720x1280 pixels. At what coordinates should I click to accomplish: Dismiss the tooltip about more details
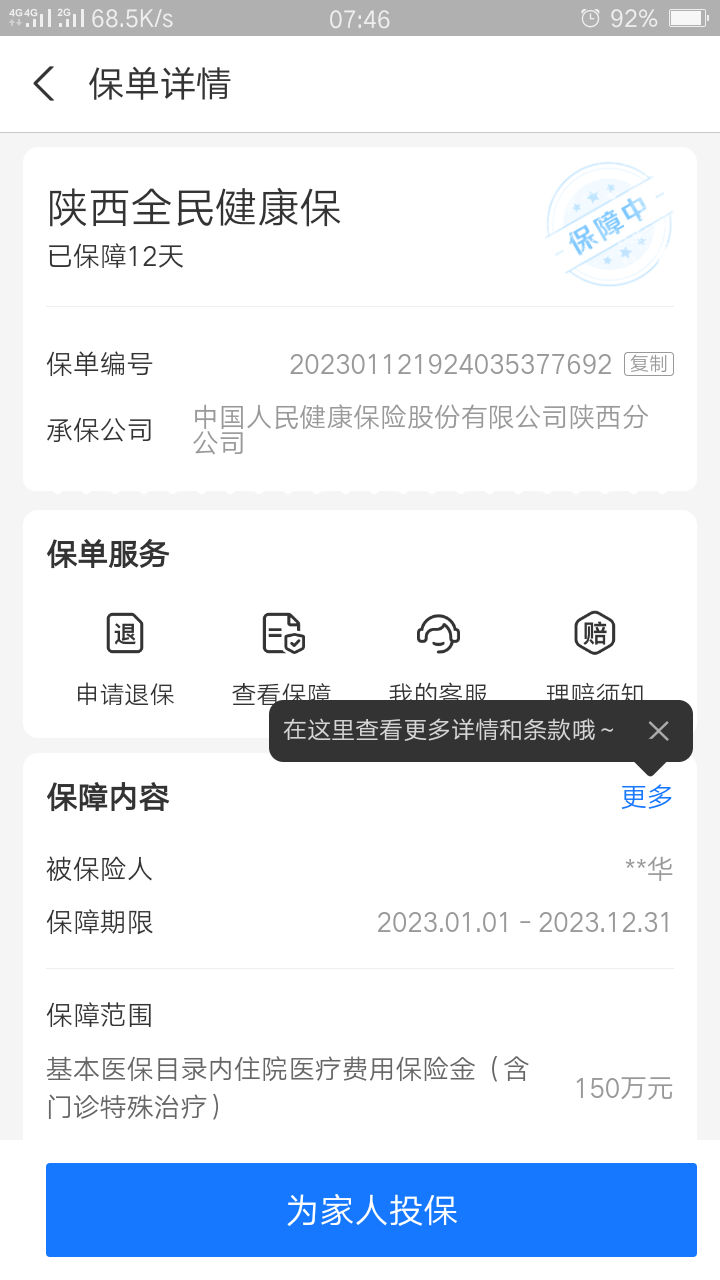coord(658,731)
